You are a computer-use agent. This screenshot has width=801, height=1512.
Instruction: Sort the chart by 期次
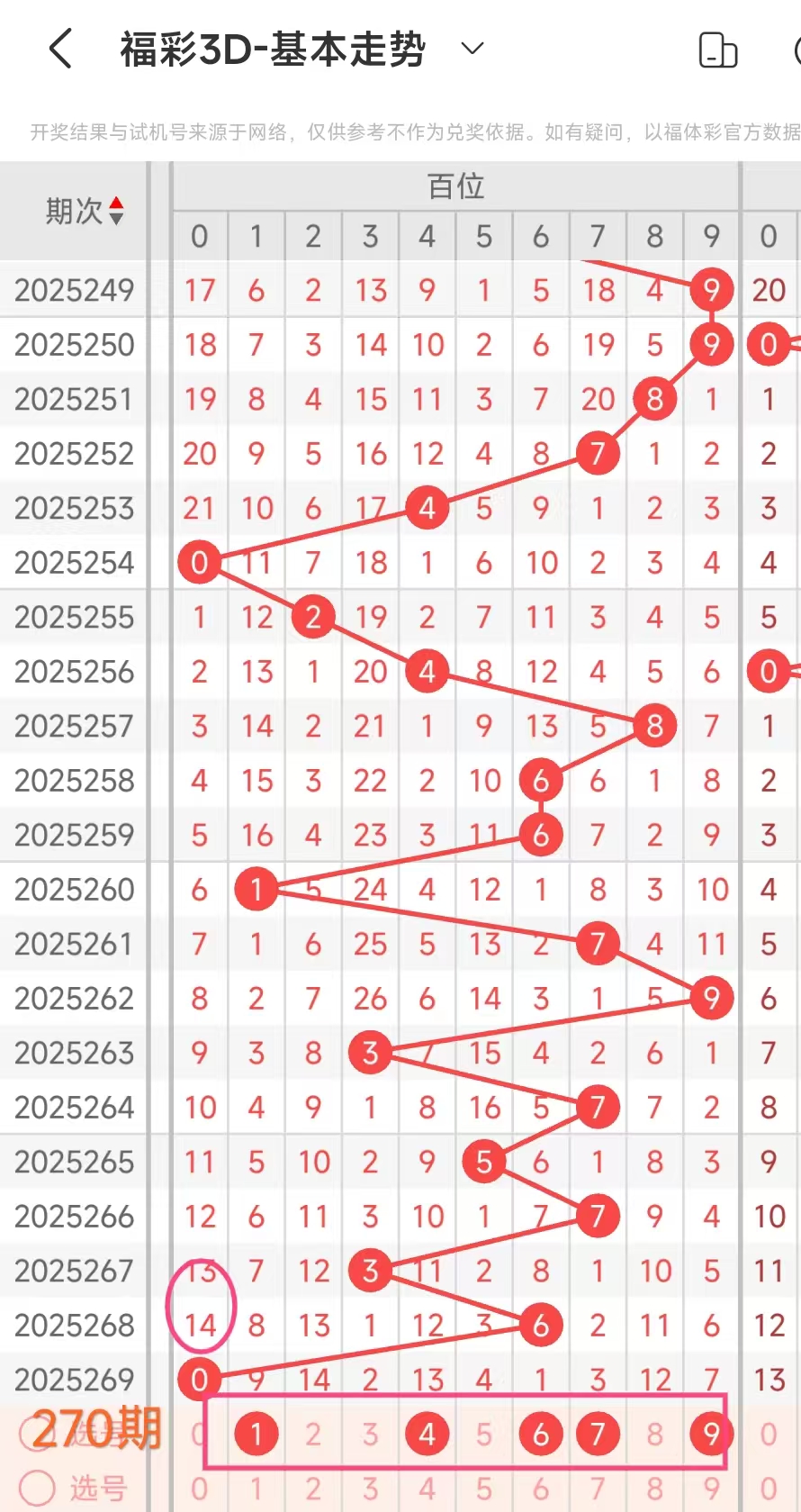click(x=115, y=211)
